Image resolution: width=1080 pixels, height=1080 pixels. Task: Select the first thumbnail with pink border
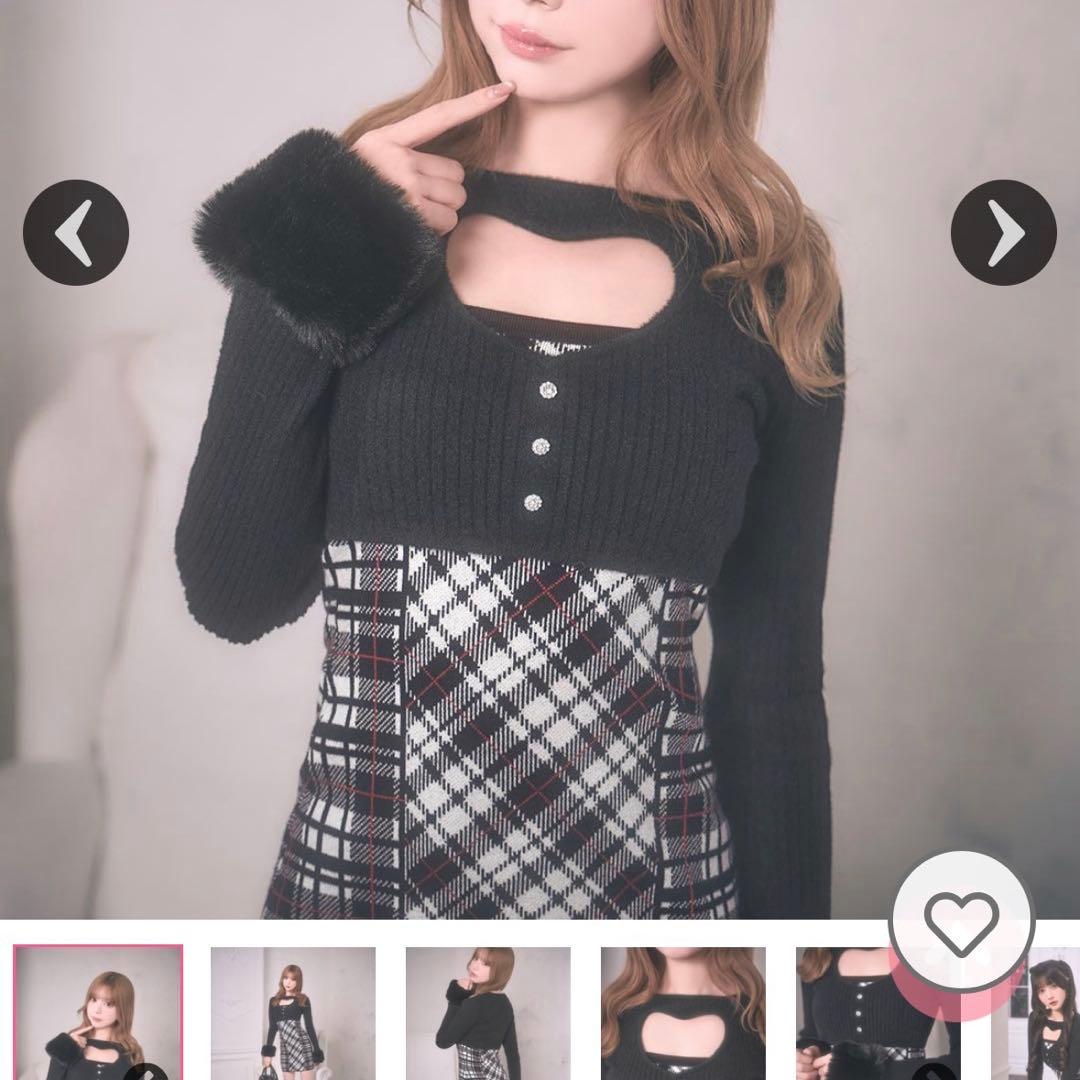98,1012
